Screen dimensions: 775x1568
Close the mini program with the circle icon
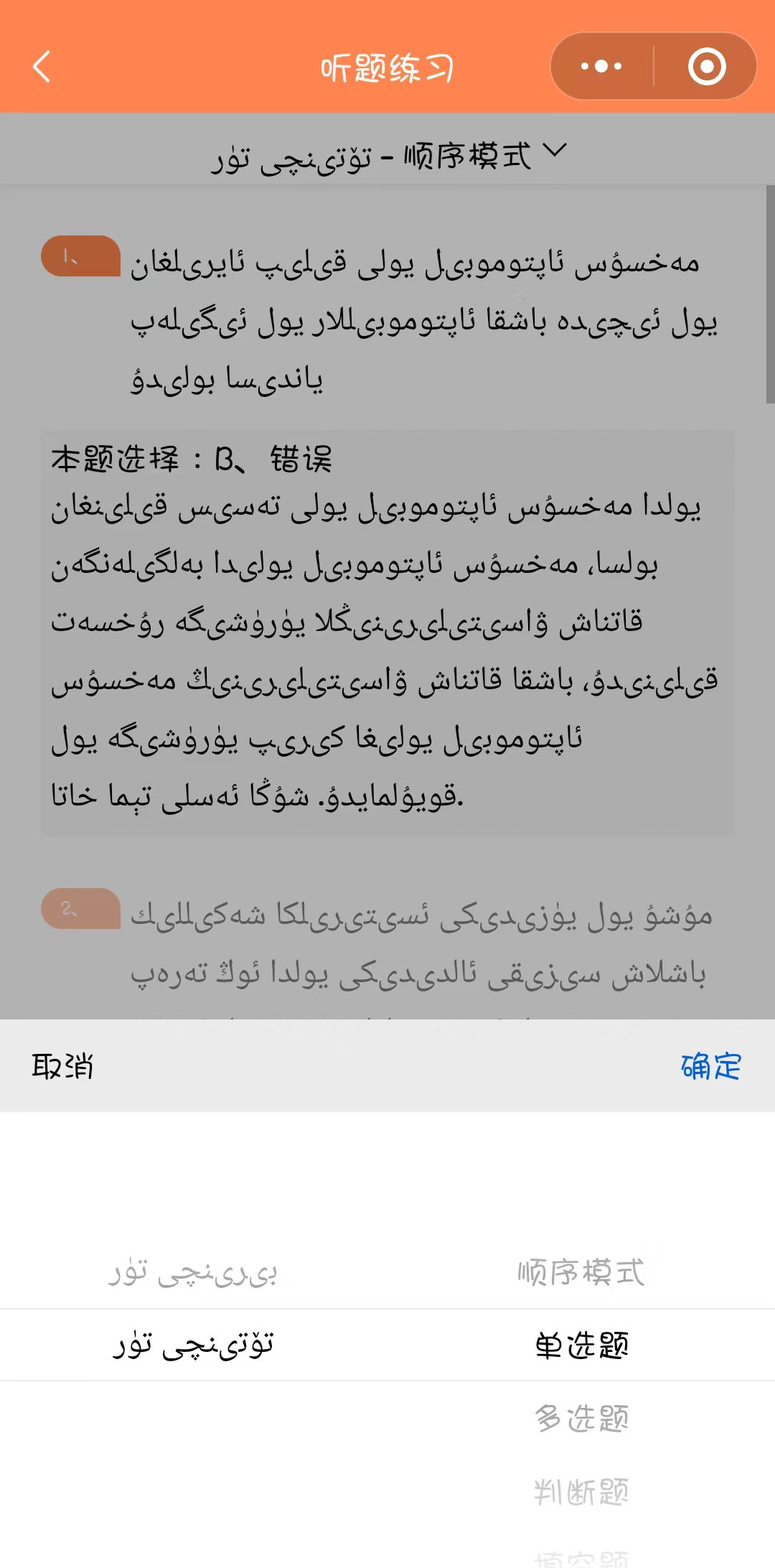(x=707, y=67)
